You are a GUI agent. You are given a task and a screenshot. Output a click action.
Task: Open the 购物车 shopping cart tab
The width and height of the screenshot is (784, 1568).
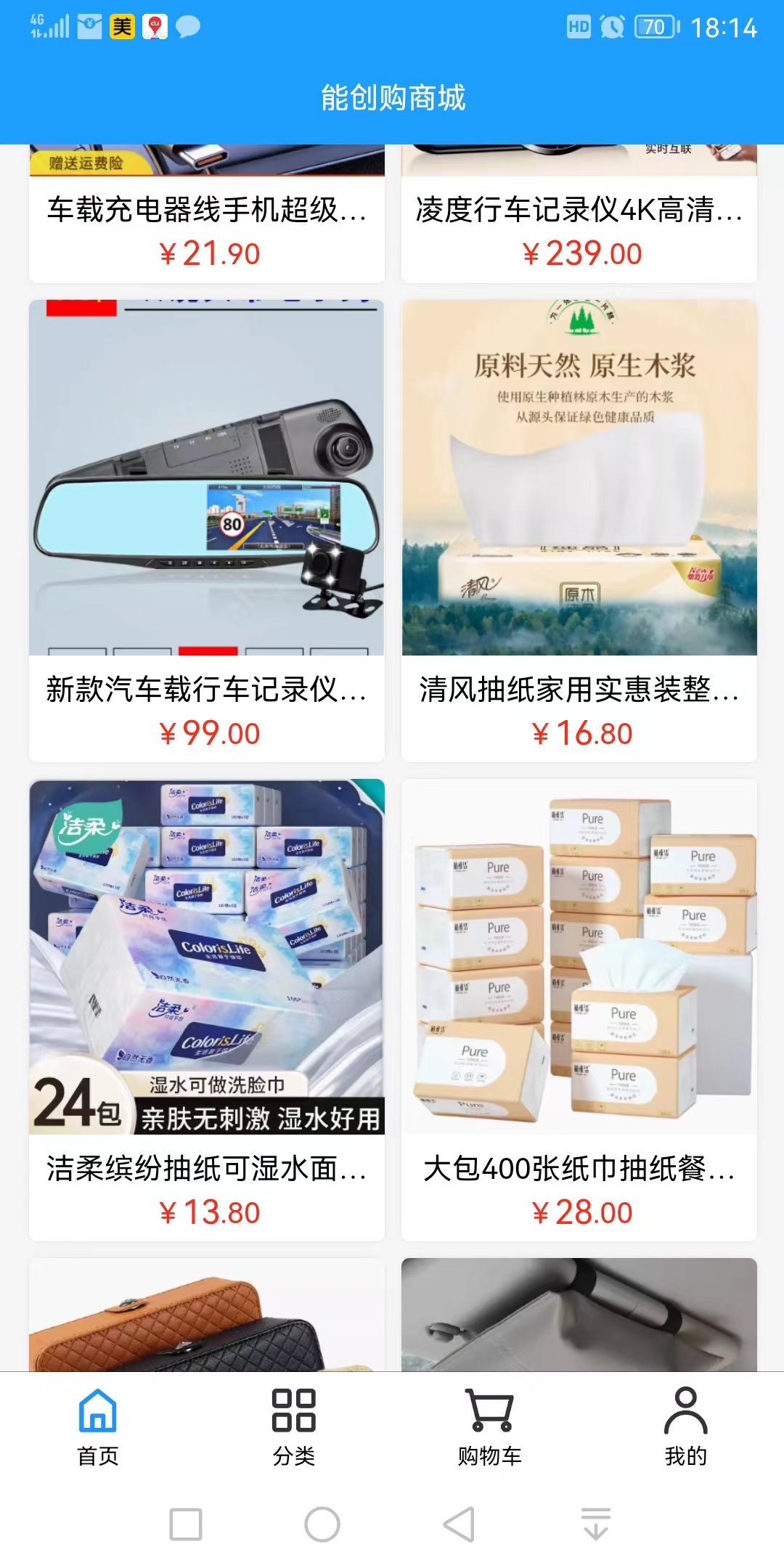point(490,1426)
